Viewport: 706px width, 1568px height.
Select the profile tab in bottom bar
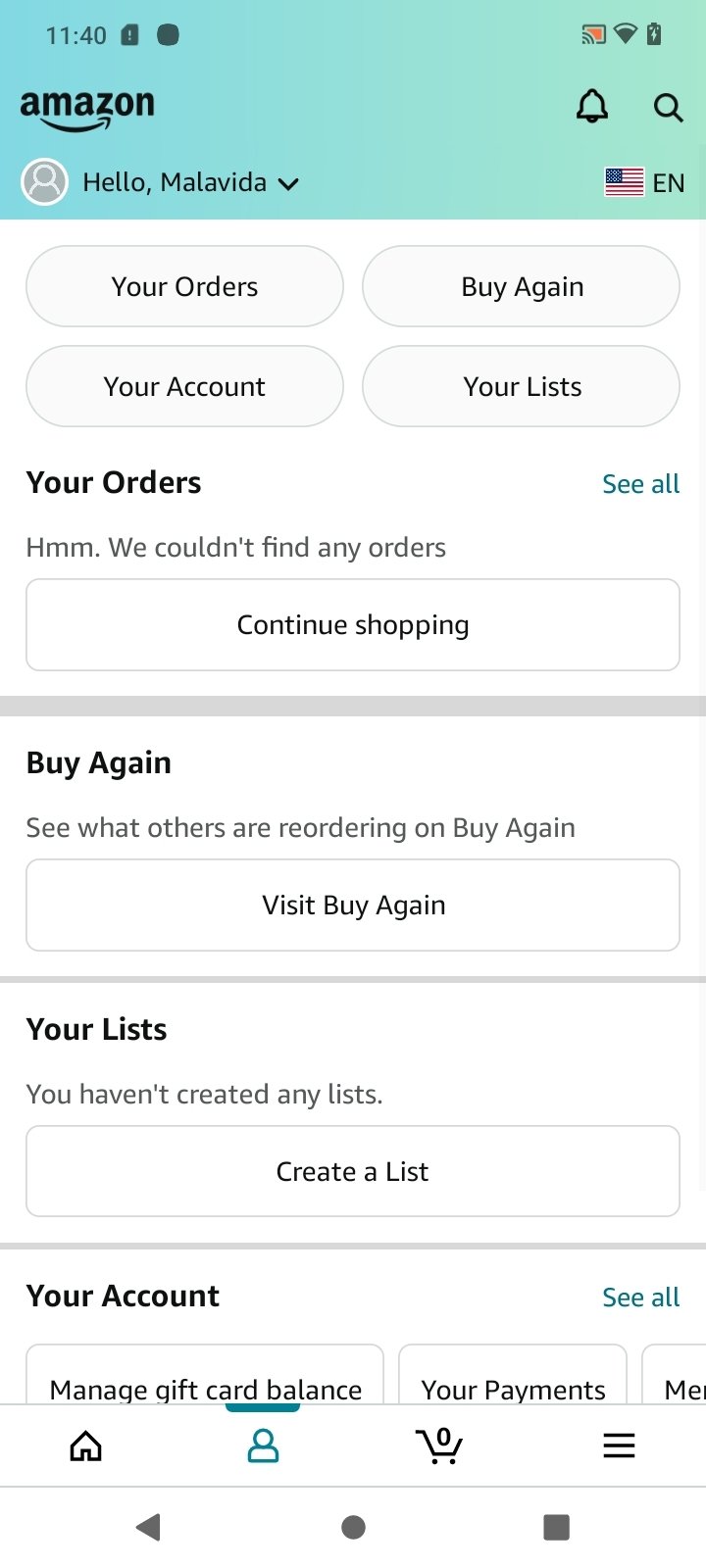tap(263, 1445)
